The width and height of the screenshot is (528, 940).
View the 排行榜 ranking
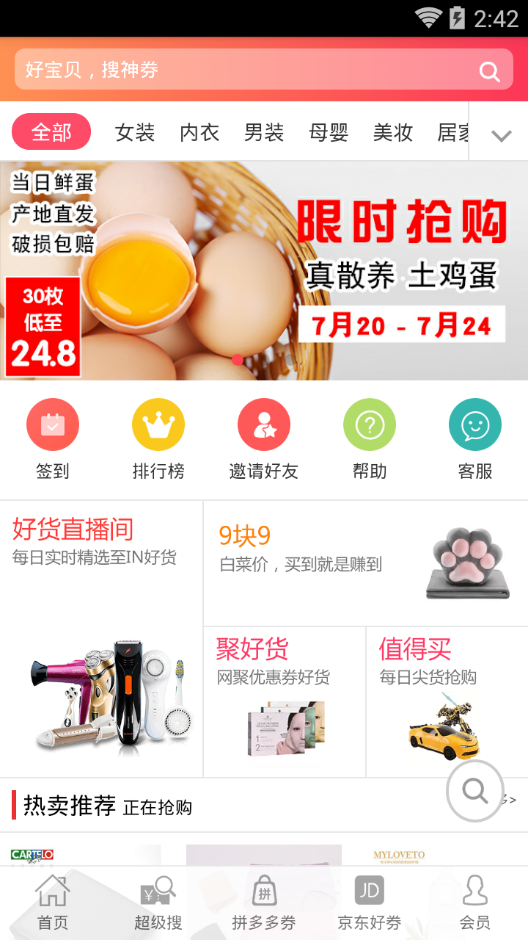tap(158, 439)
